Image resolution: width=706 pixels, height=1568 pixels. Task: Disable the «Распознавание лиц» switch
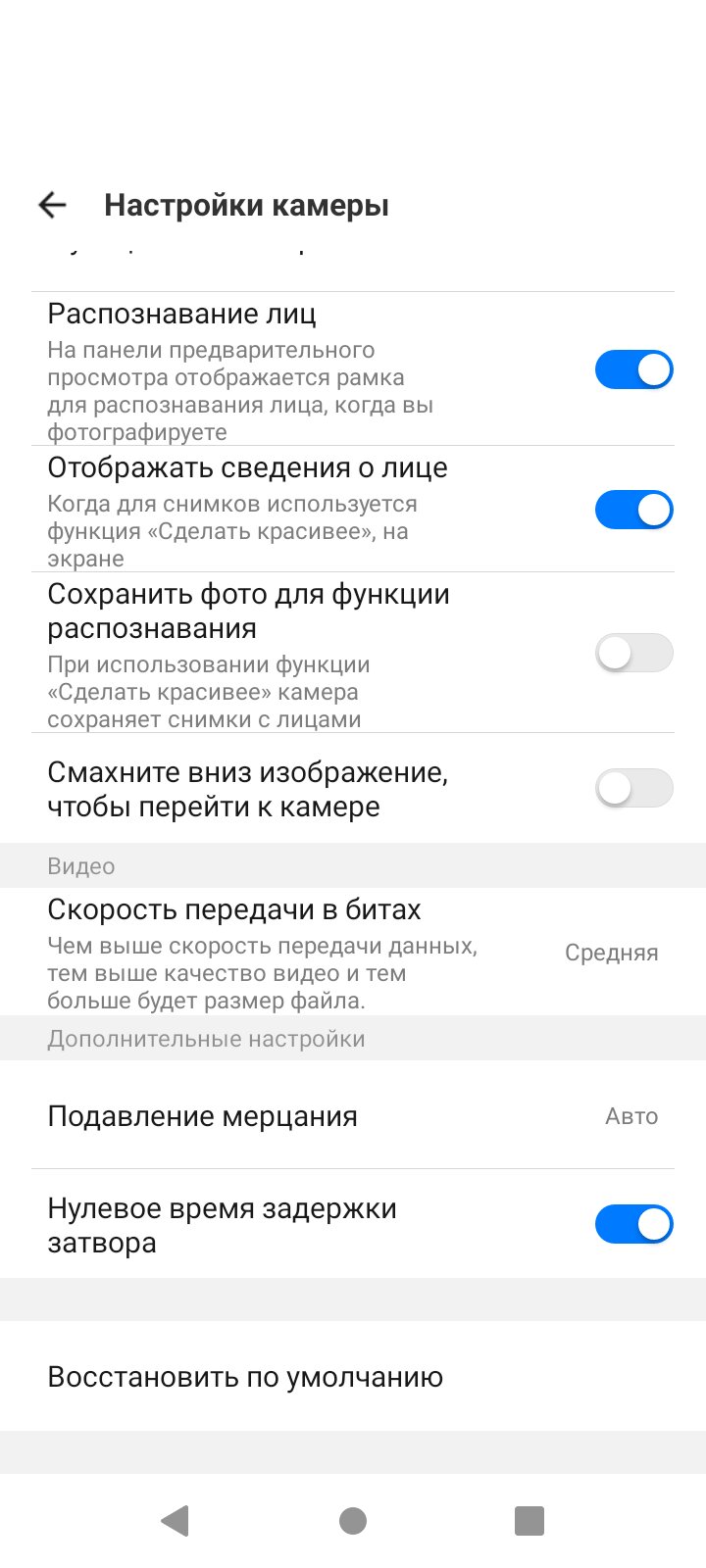click(634, 369)
